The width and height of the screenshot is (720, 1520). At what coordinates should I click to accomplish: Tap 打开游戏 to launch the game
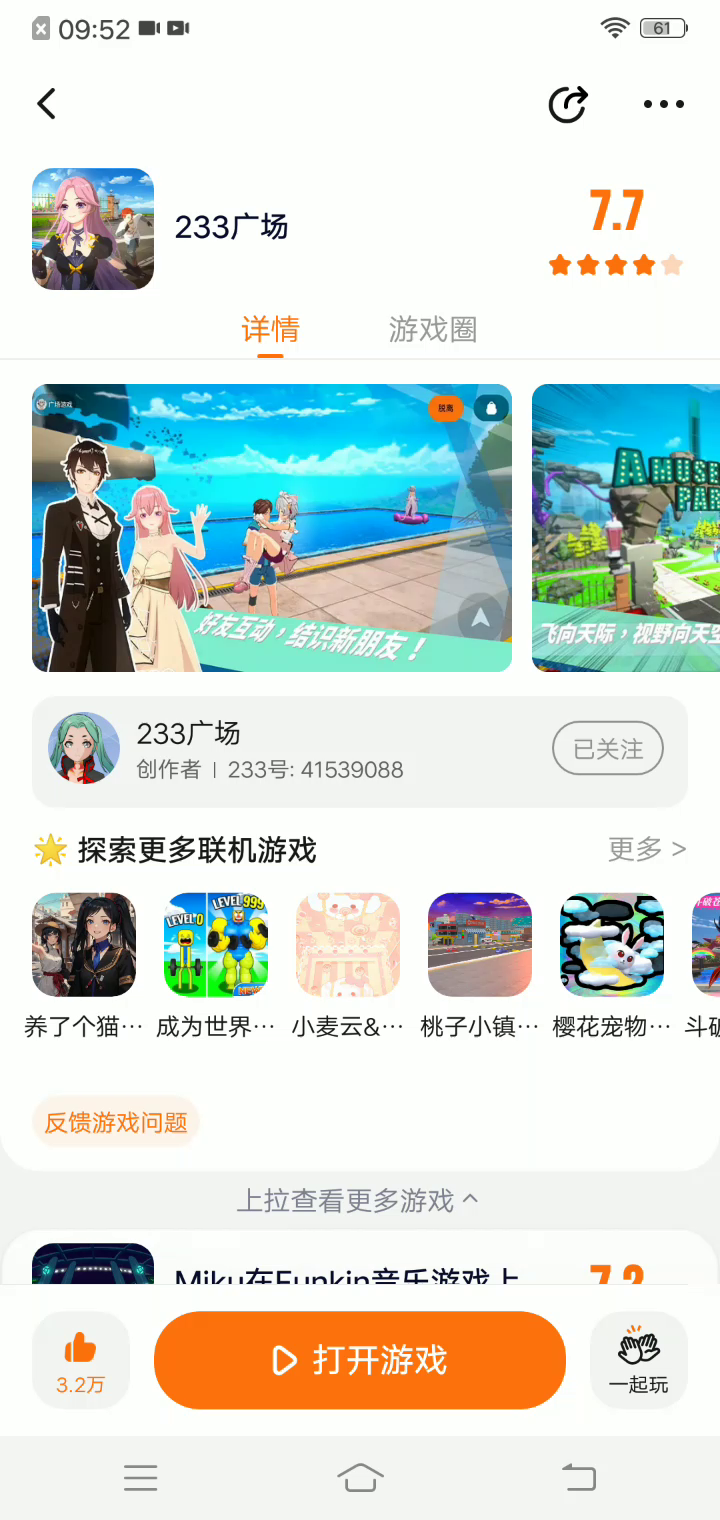click(x=360, y=1360)
